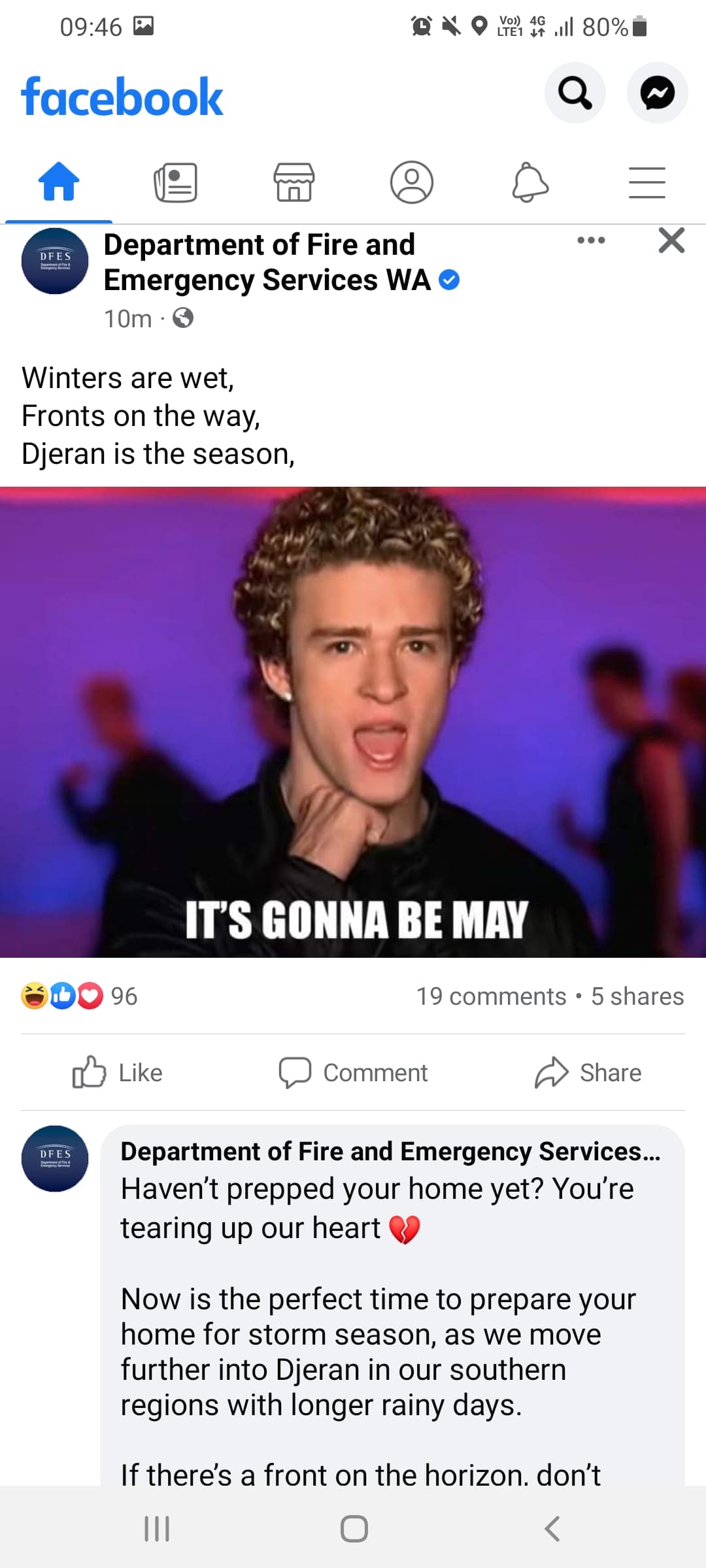Like the DFES post

click(118, 1073)
